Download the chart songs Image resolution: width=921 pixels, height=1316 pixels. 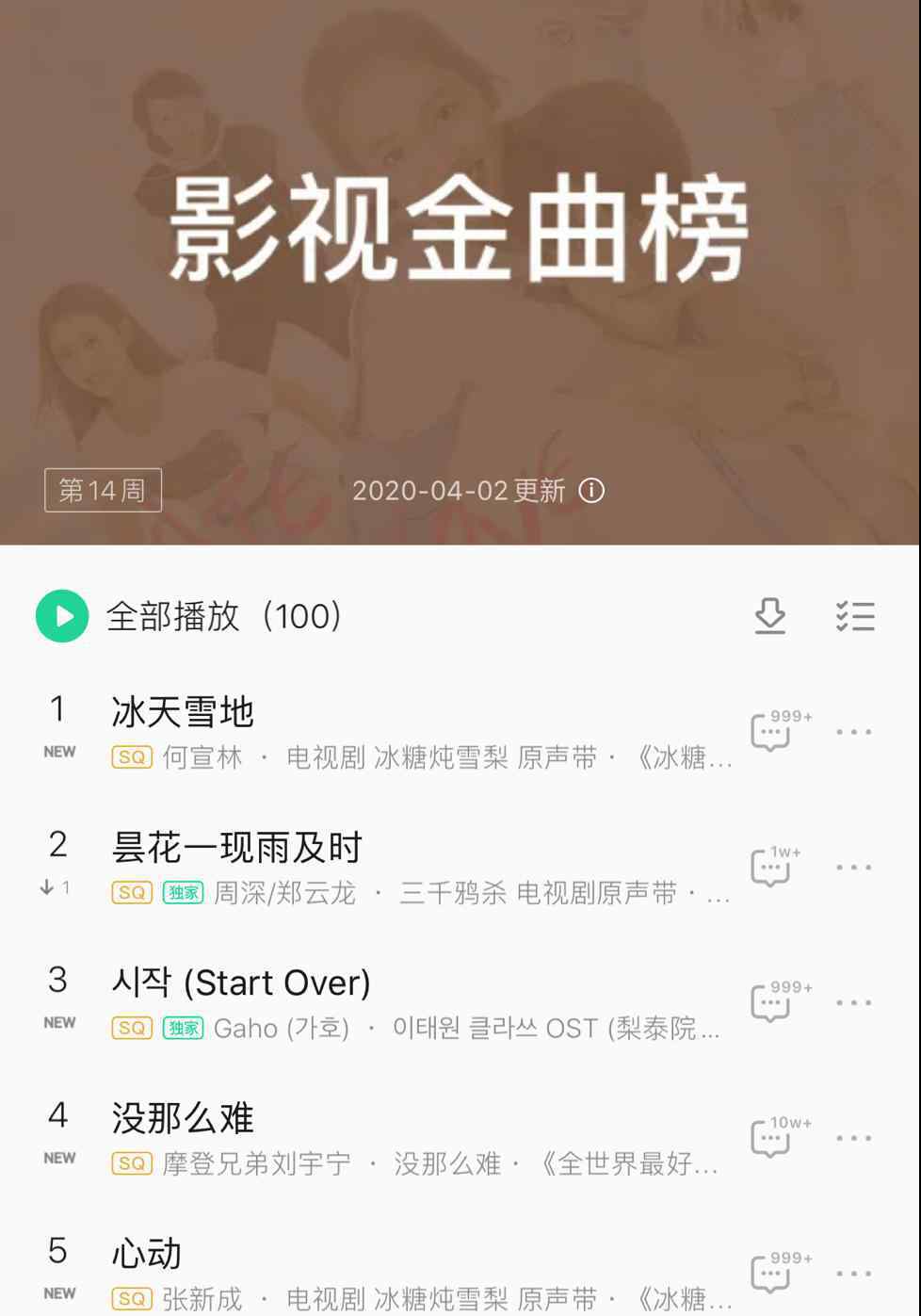[770, 616]
